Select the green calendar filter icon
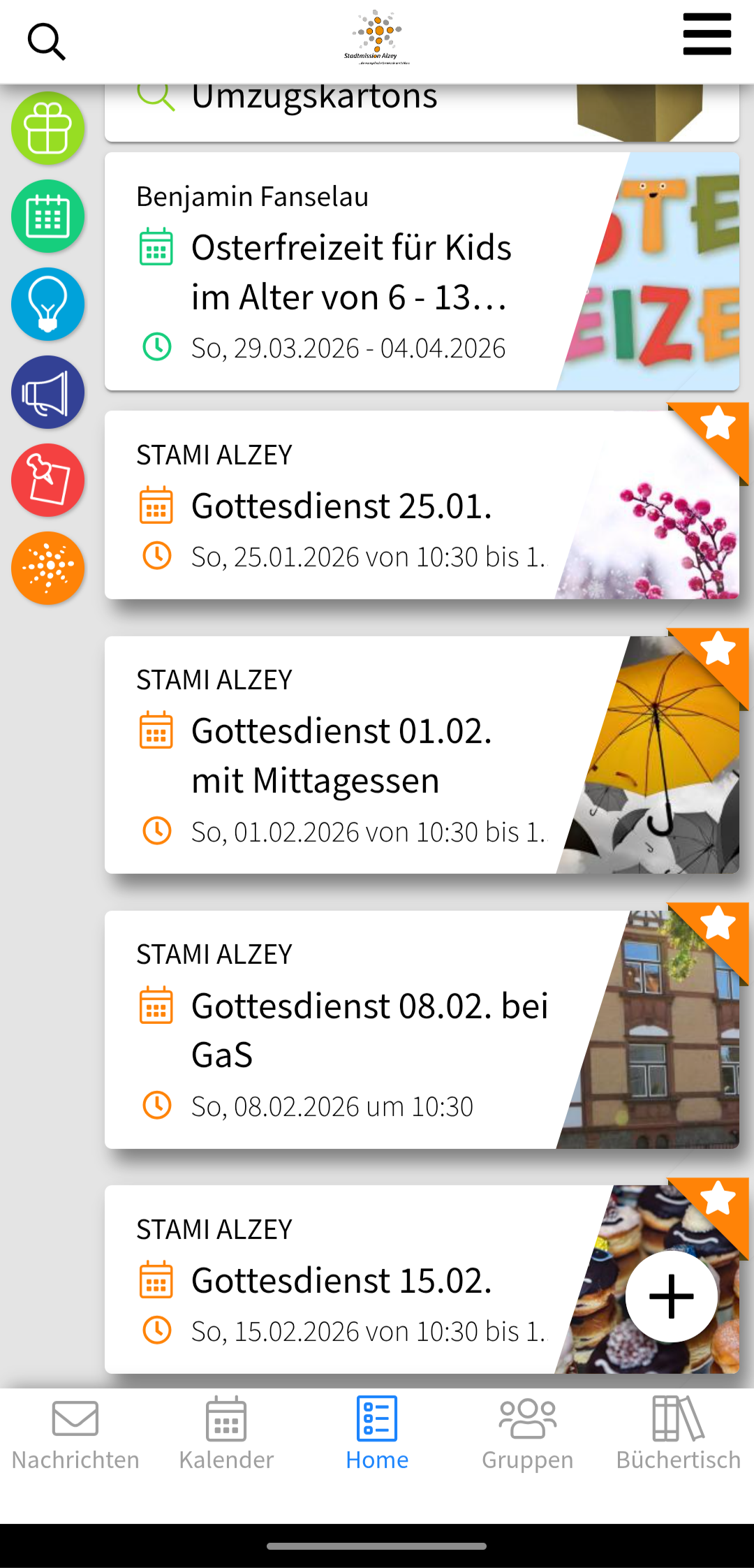This screenshot has width=754, height=1568. (48, 217)
